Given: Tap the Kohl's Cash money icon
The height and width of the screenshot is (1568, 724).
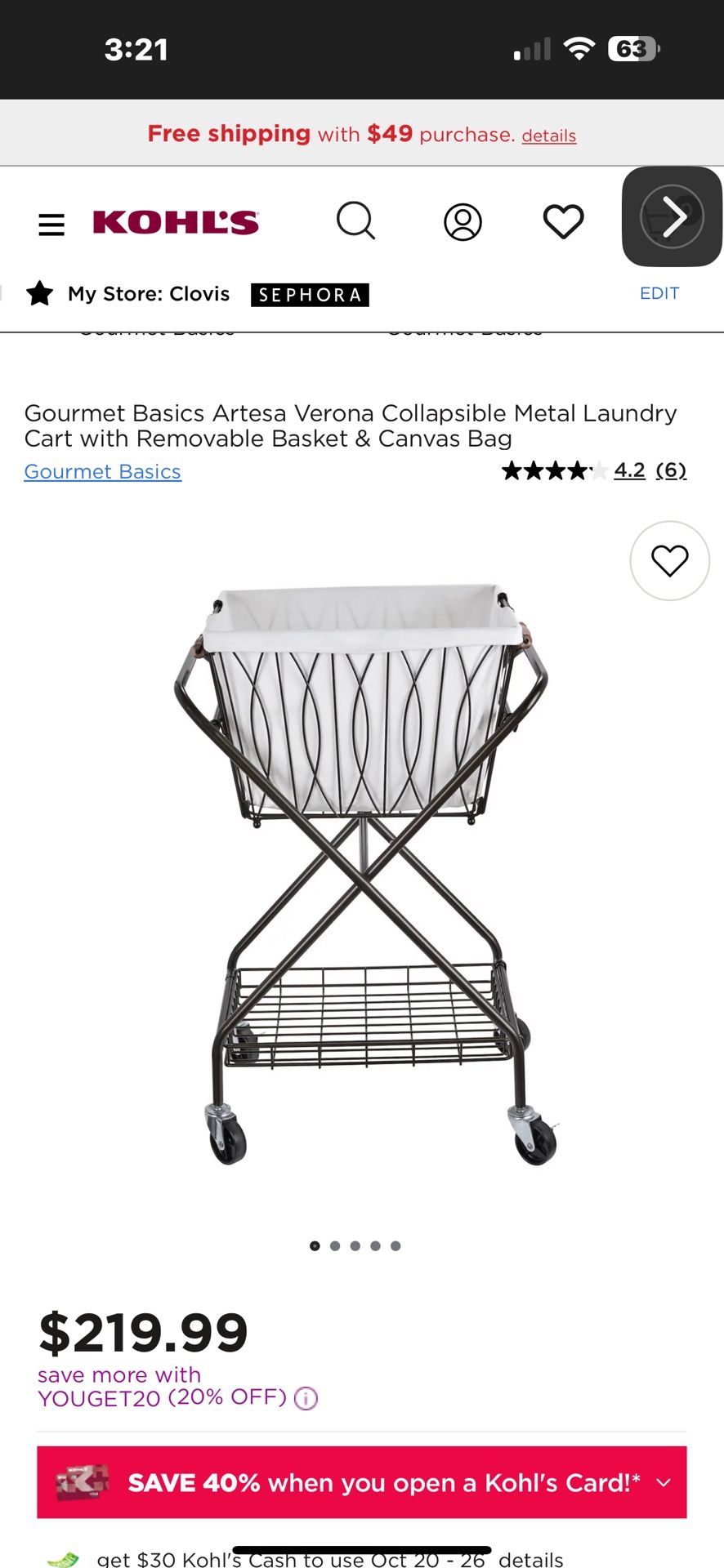Looking at the screenshot, I should [x=63, y=1557].
